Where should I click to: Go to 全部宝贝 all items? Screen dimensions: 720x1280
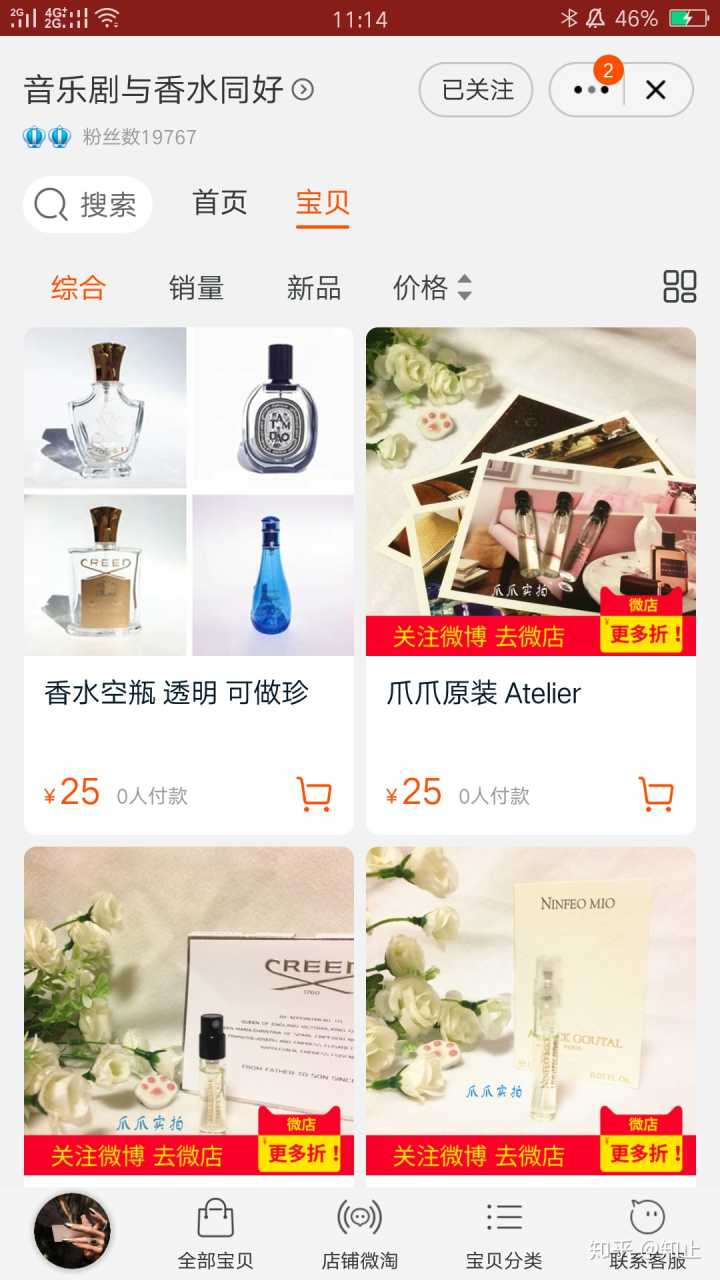coord(215,1235)
